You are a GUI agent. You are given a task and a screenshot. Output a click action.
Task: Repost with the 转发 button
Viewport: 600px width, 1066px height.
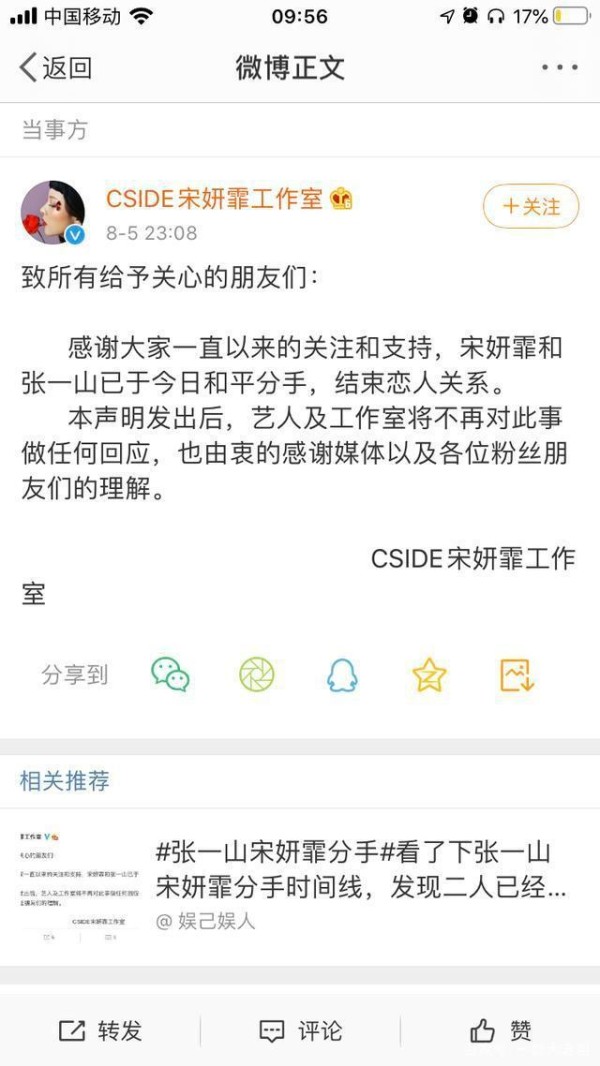(100, 1031)
